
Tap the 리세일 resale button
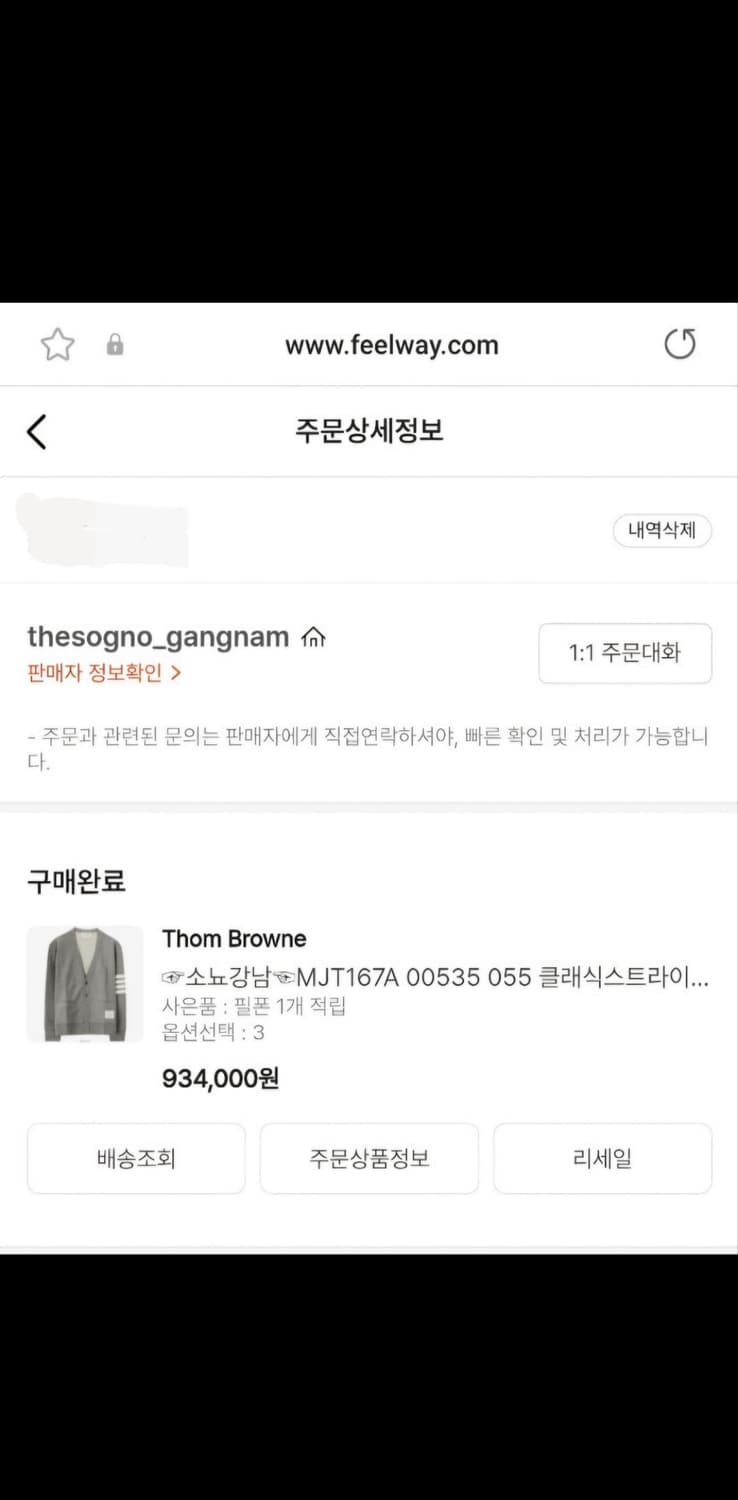tap(602, 1158)
